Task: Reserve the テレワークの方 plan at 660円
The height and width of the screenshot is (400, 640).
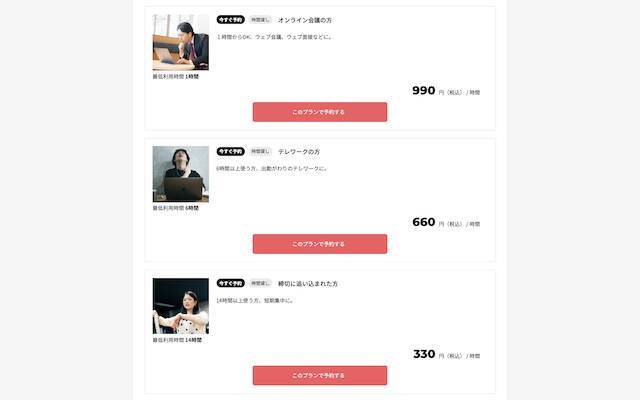Action: pyautogui.click(x=319, y=244)
